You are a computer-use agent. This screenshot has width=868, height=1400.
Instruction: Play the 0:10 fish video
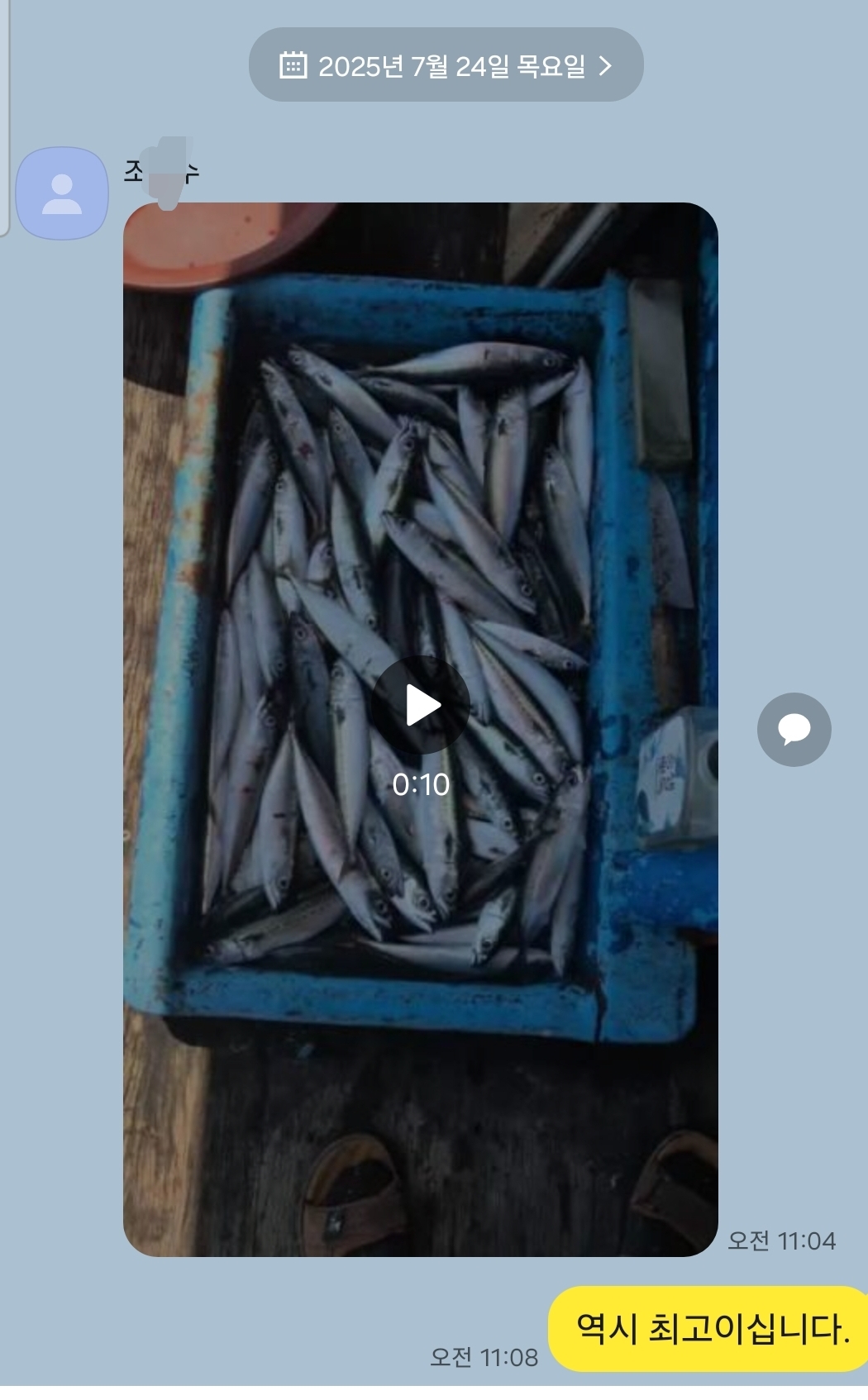pos(421,705)
